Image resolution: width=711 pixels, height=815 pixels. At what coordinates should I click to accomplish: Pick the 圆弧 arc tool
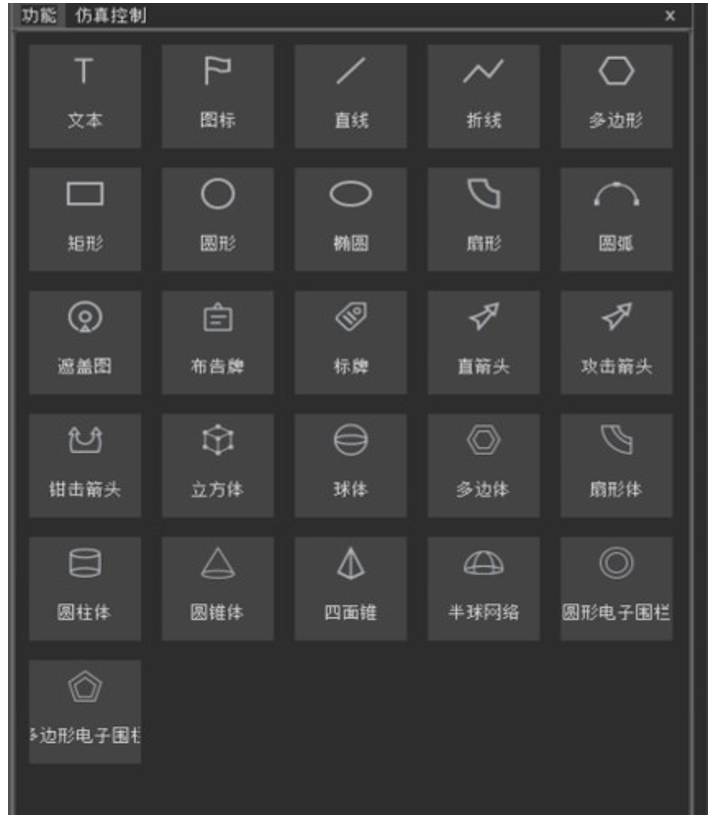[x=616, y=218]
